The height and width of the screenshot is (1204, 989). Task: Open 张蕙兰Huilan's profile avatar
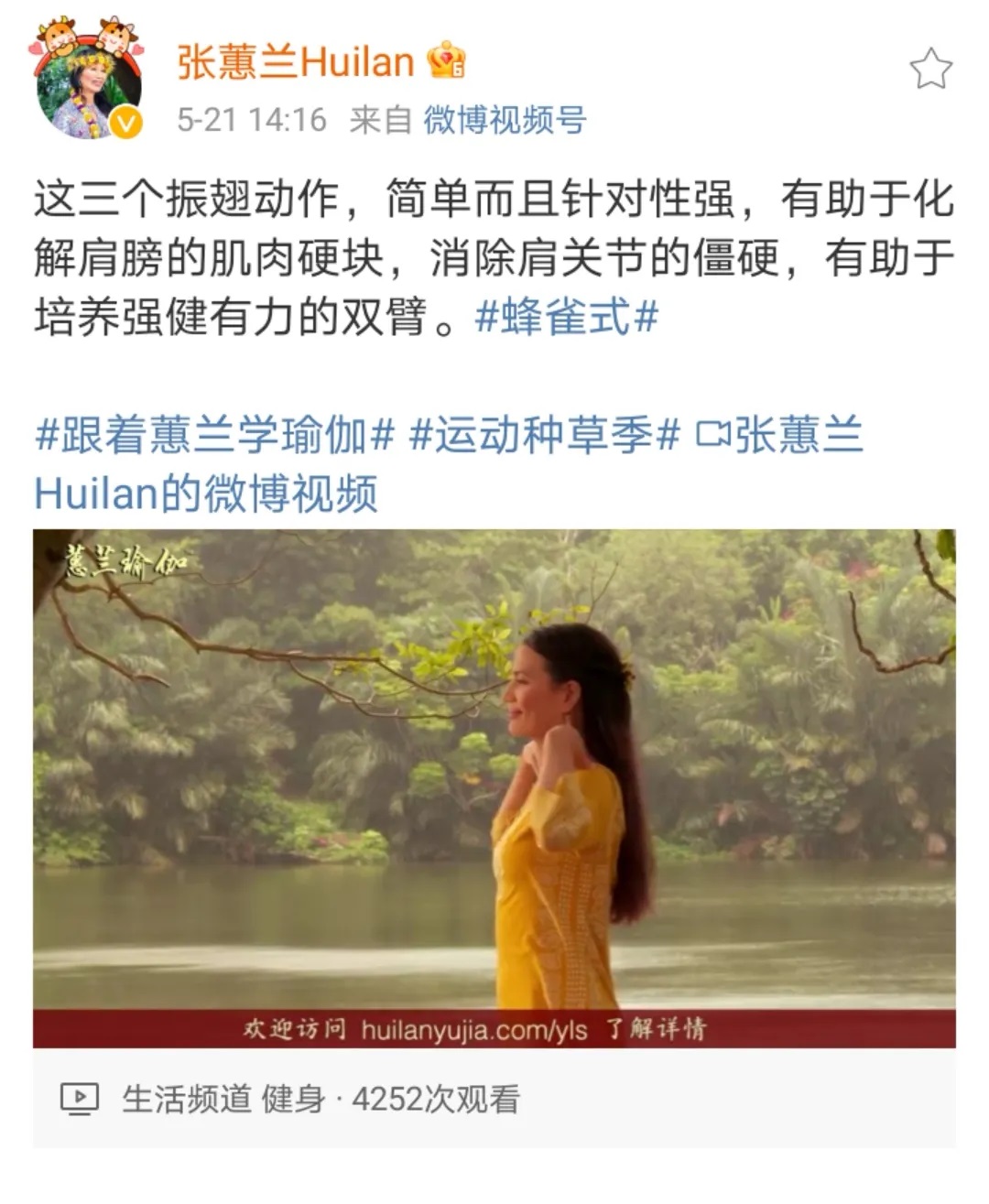pos(89,87)
